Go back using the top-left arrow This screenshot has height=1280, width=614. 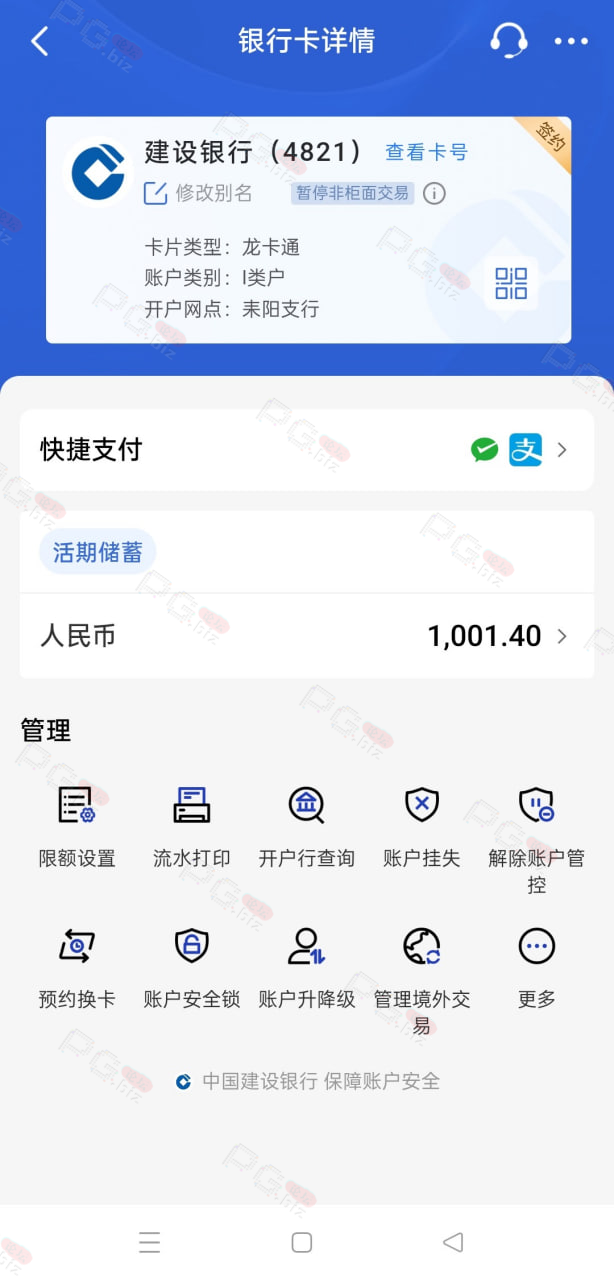click(39, 41)
